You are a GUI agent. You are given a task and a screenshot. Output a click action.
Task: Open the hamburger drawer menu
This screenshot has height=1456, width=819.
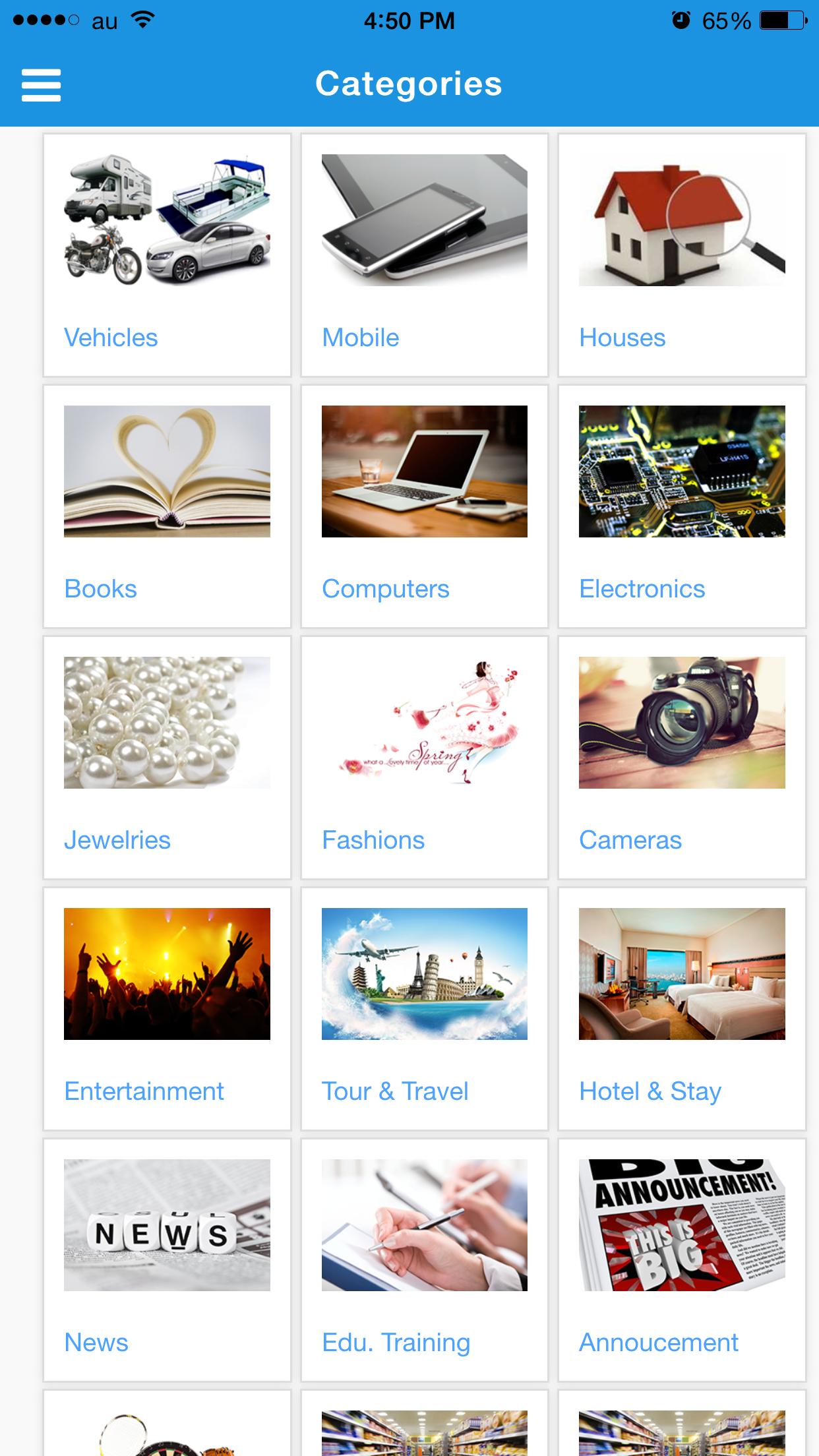pos(41,85)
